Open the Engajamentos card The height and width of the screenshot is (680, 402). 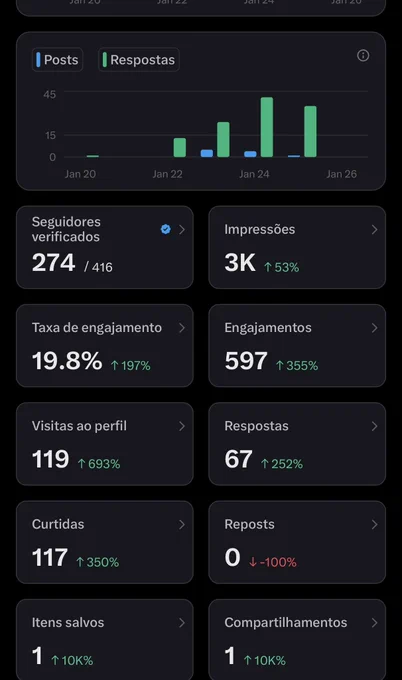(297, 346)
